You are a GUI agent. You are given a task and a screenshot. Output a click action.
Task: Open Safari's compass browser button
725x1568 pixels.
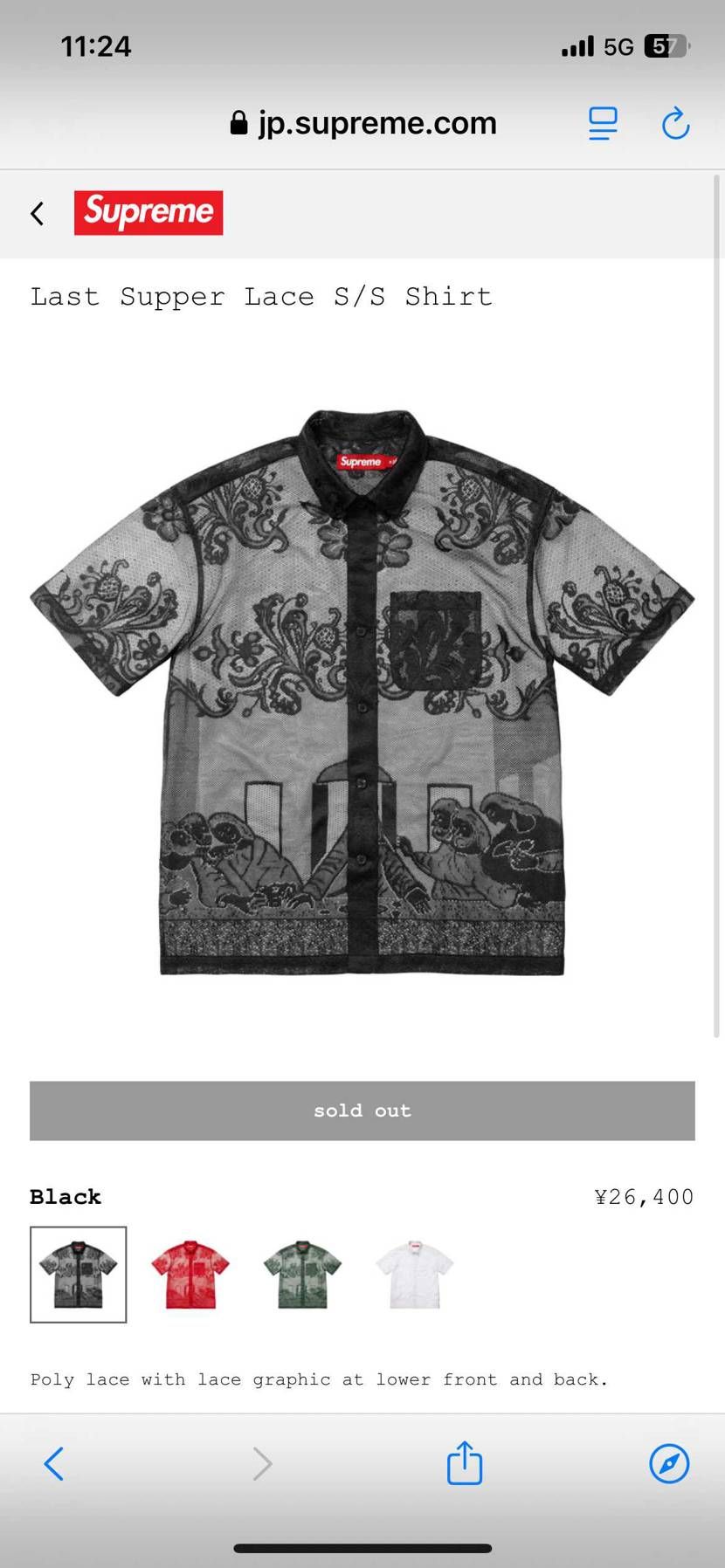coord(669,1464)
